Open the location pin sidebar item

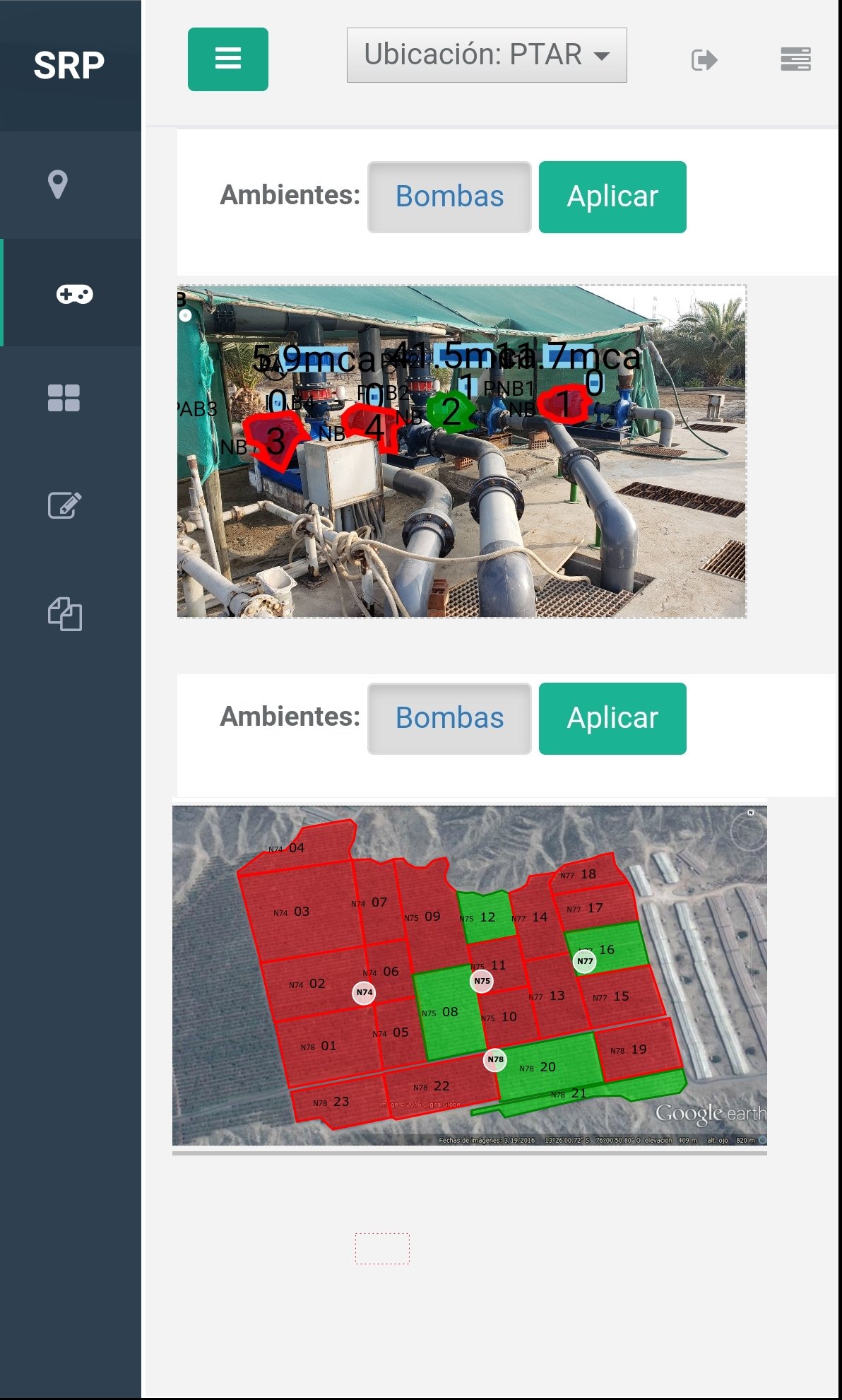[58, 185]
